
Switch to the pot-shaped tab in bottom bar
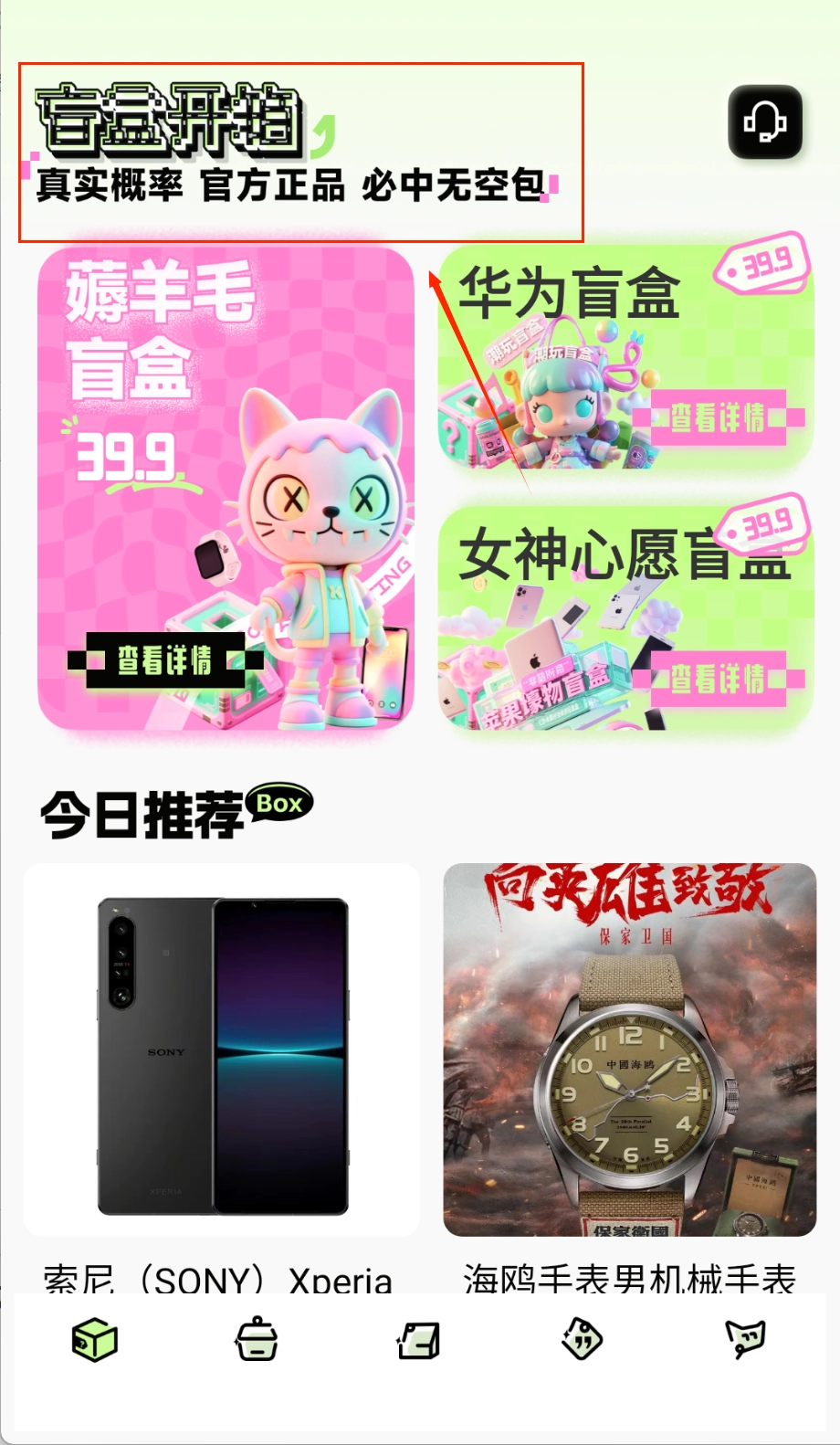pyautogui.click(x=257, y=1340)
